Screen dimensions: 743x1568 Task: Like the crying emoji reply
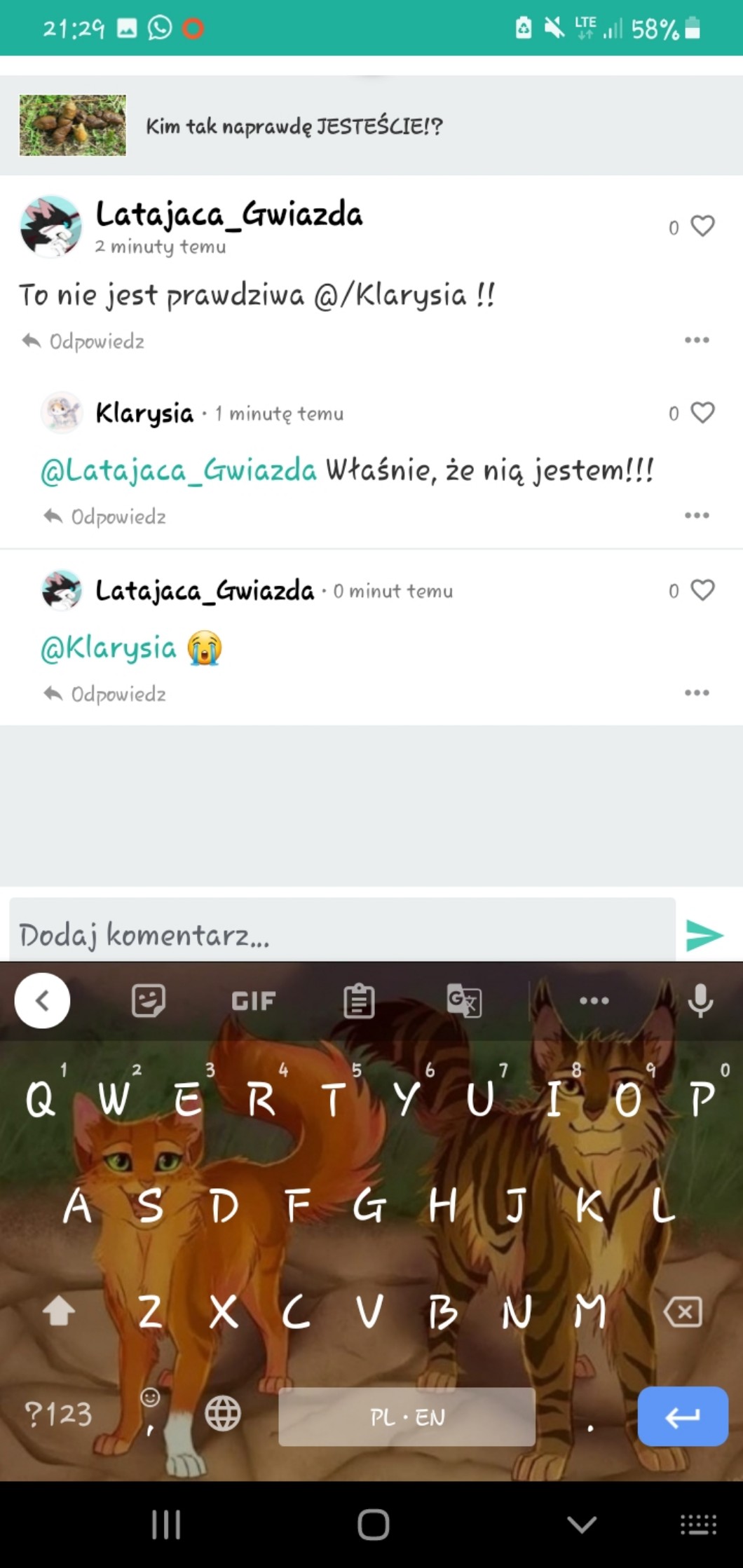pos(702,590)
